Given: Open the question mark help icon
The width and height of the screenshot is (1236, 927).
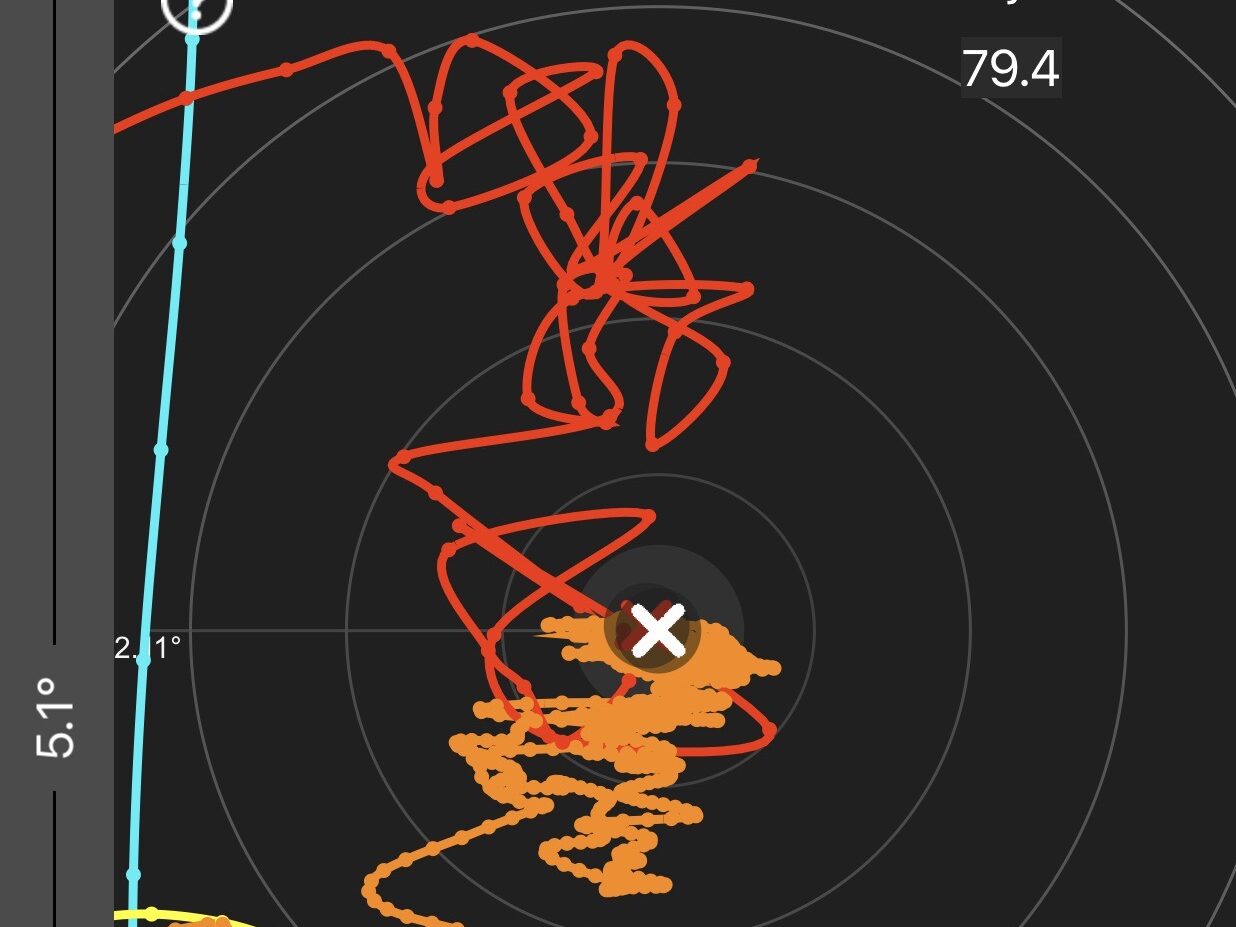Looking at the screenshot, I should 197,8.
